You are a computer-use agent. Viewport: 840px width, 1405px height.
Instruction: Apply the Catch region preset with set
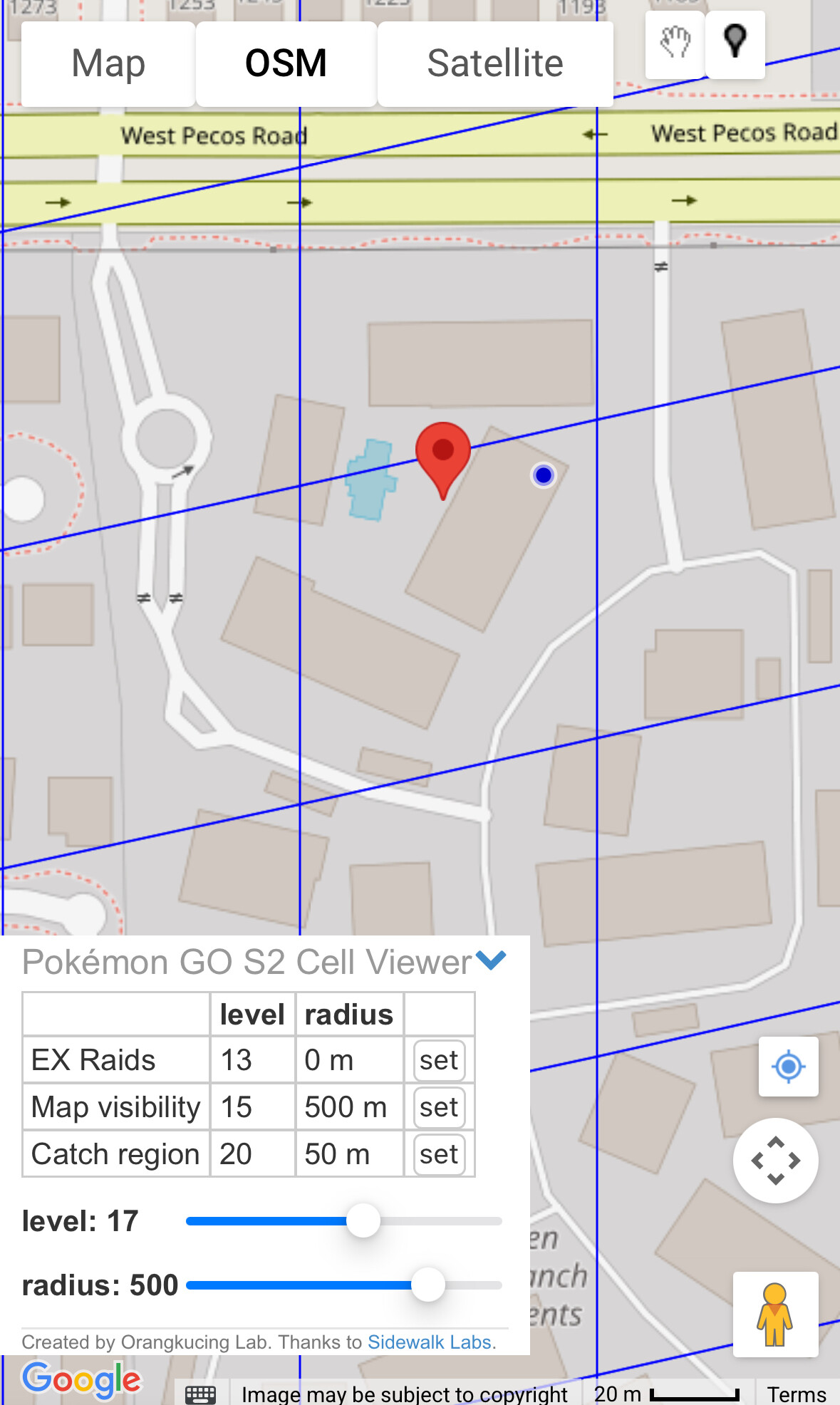point(438,1154)
